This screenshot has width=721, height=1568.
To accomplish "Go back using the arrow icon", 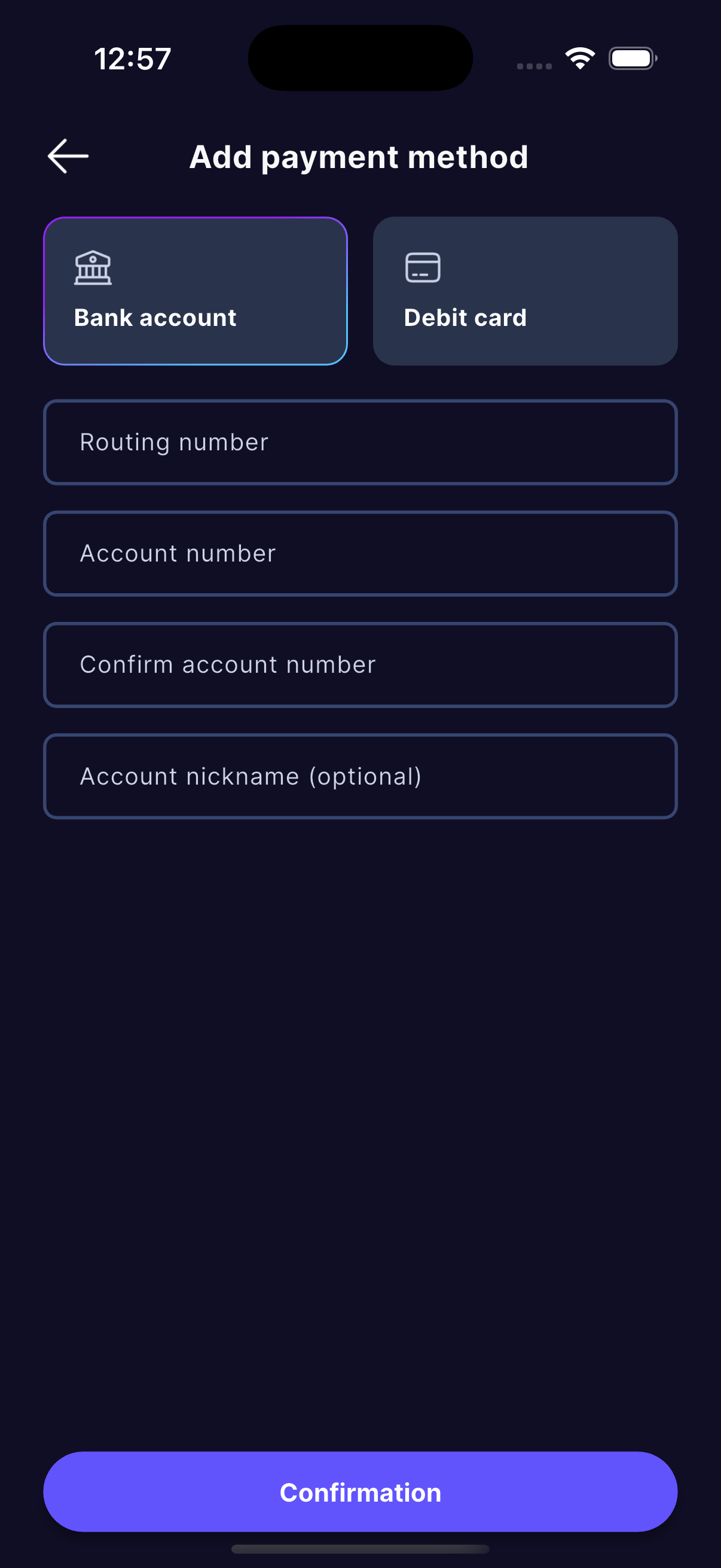I will pyautogui.click(x=68, y=157).
